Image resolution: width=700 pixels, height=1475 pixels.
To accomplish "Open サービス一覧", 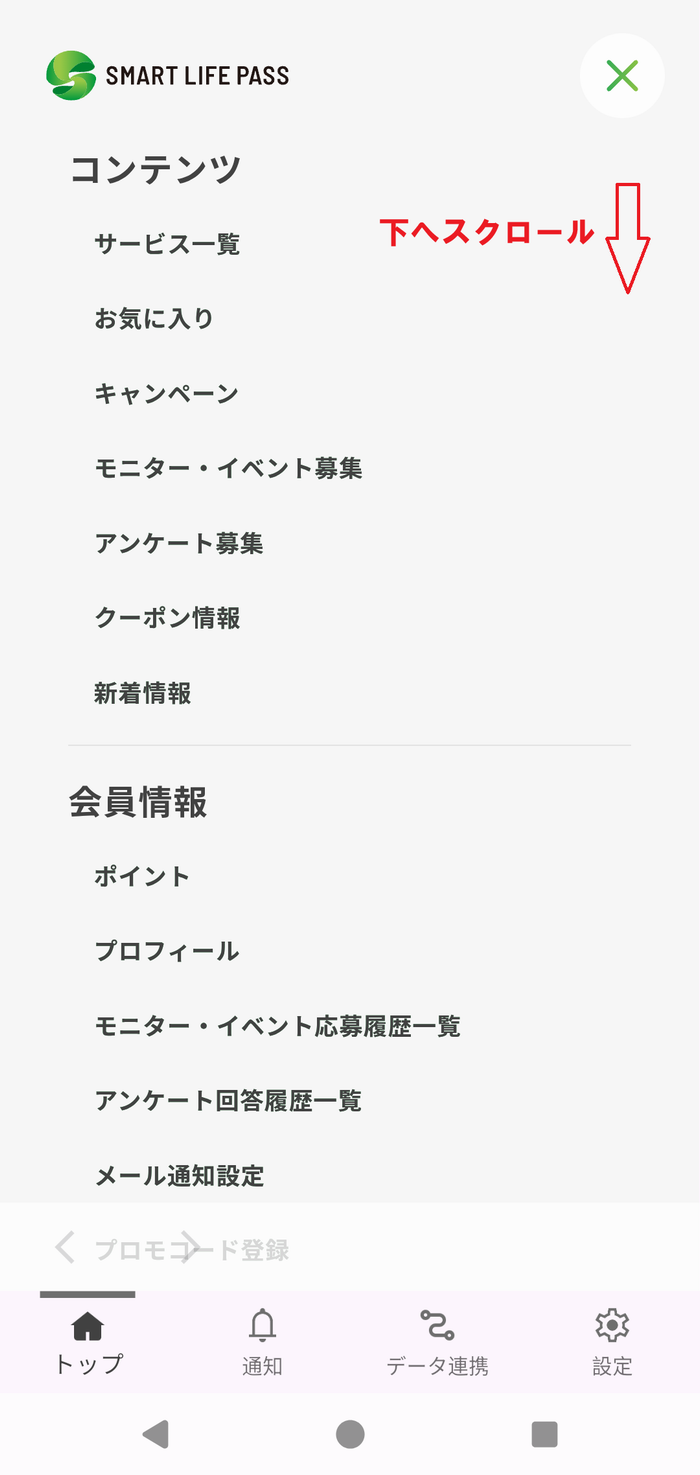I will 167,244.
